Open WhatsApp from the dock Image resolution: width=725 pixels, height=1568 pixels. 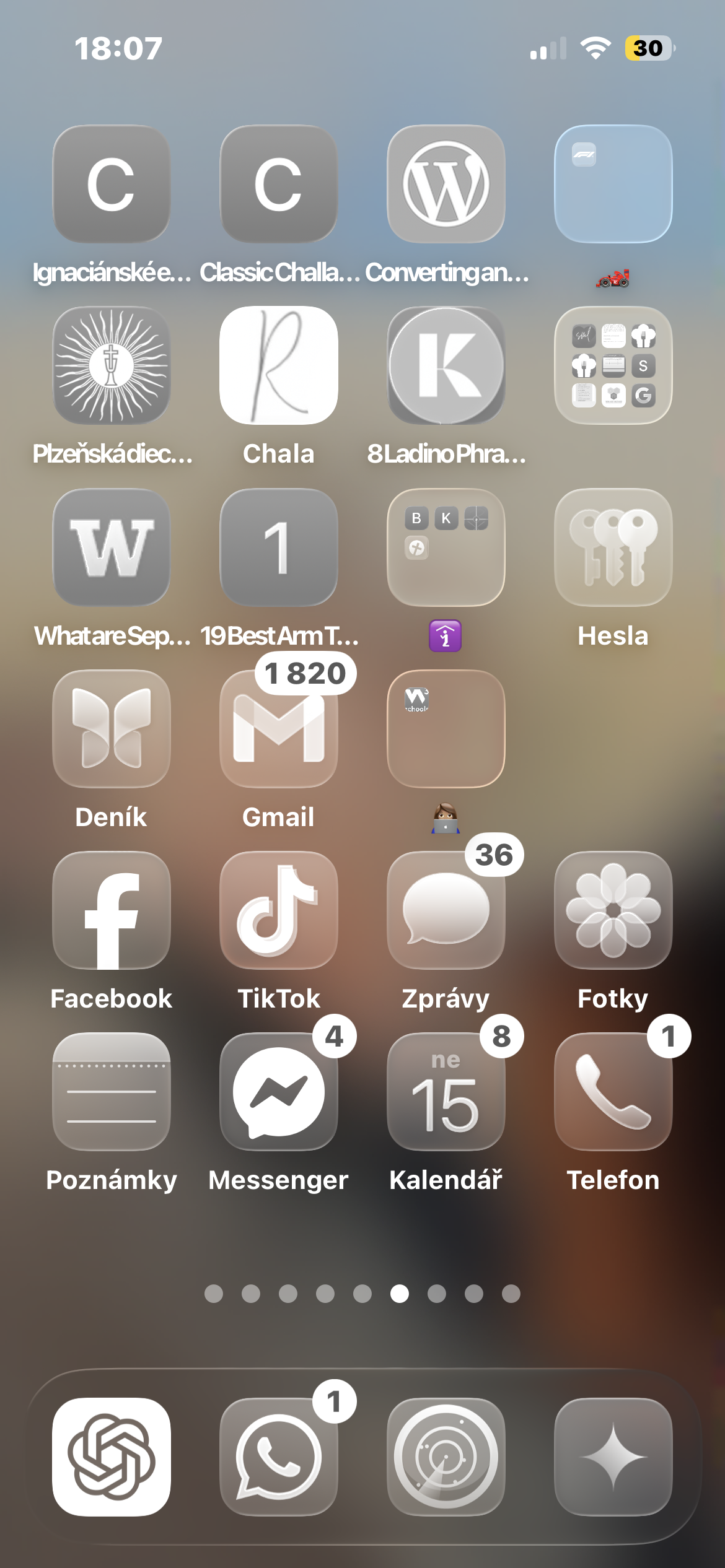click(278, 1457)
